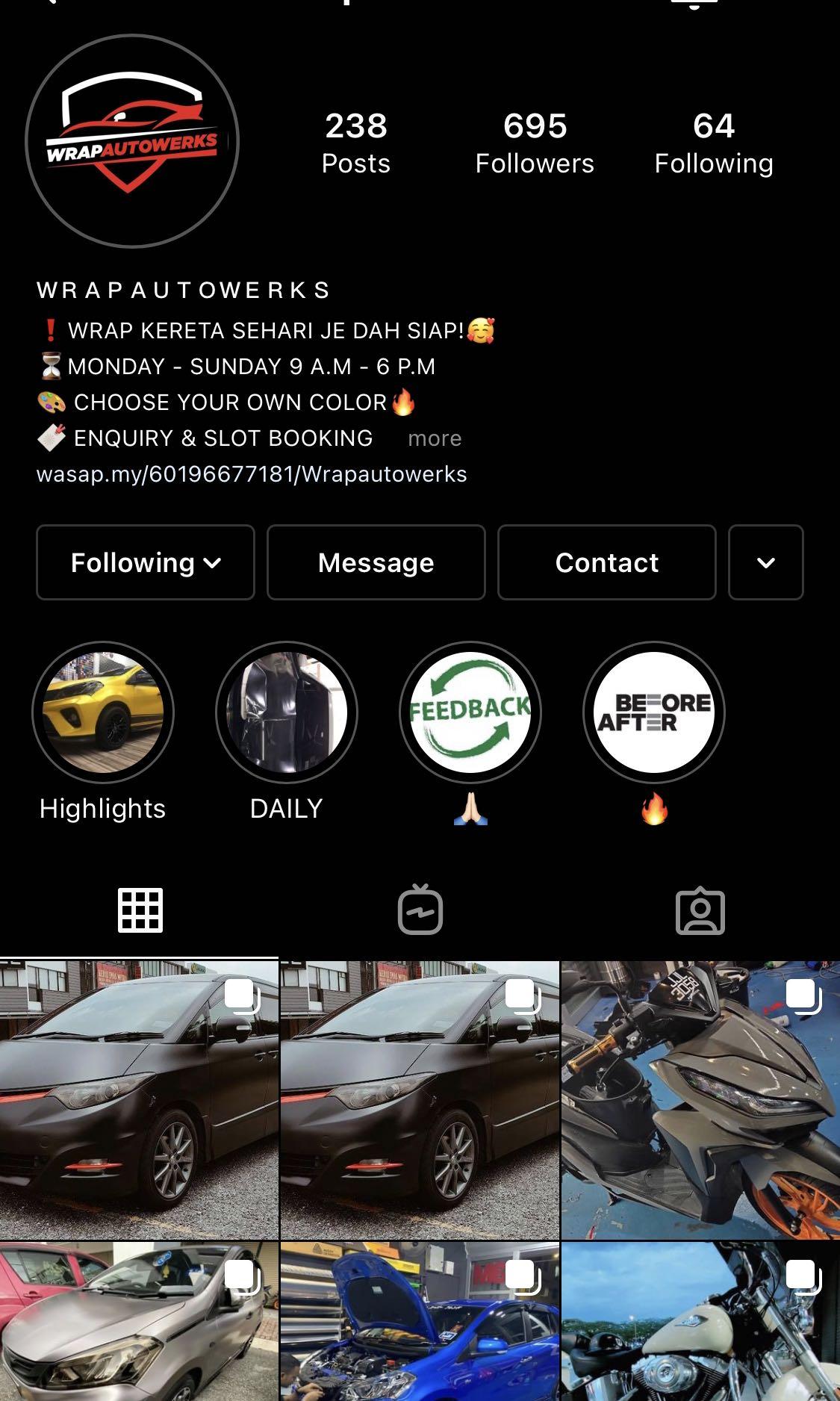840x1401 pixels.
Task: Switch to the posts grid tab
Action: pyautogui.click(x=140, y=910)
